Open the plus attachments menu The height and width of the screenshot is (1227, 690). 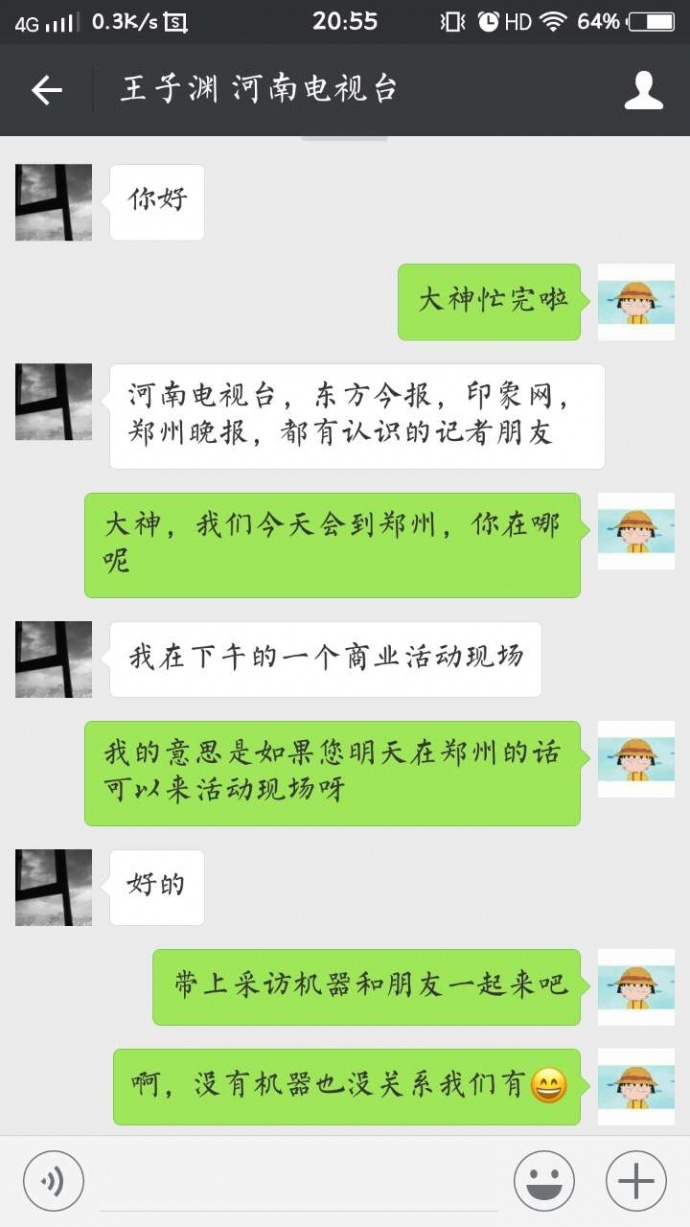[636, 1181]
